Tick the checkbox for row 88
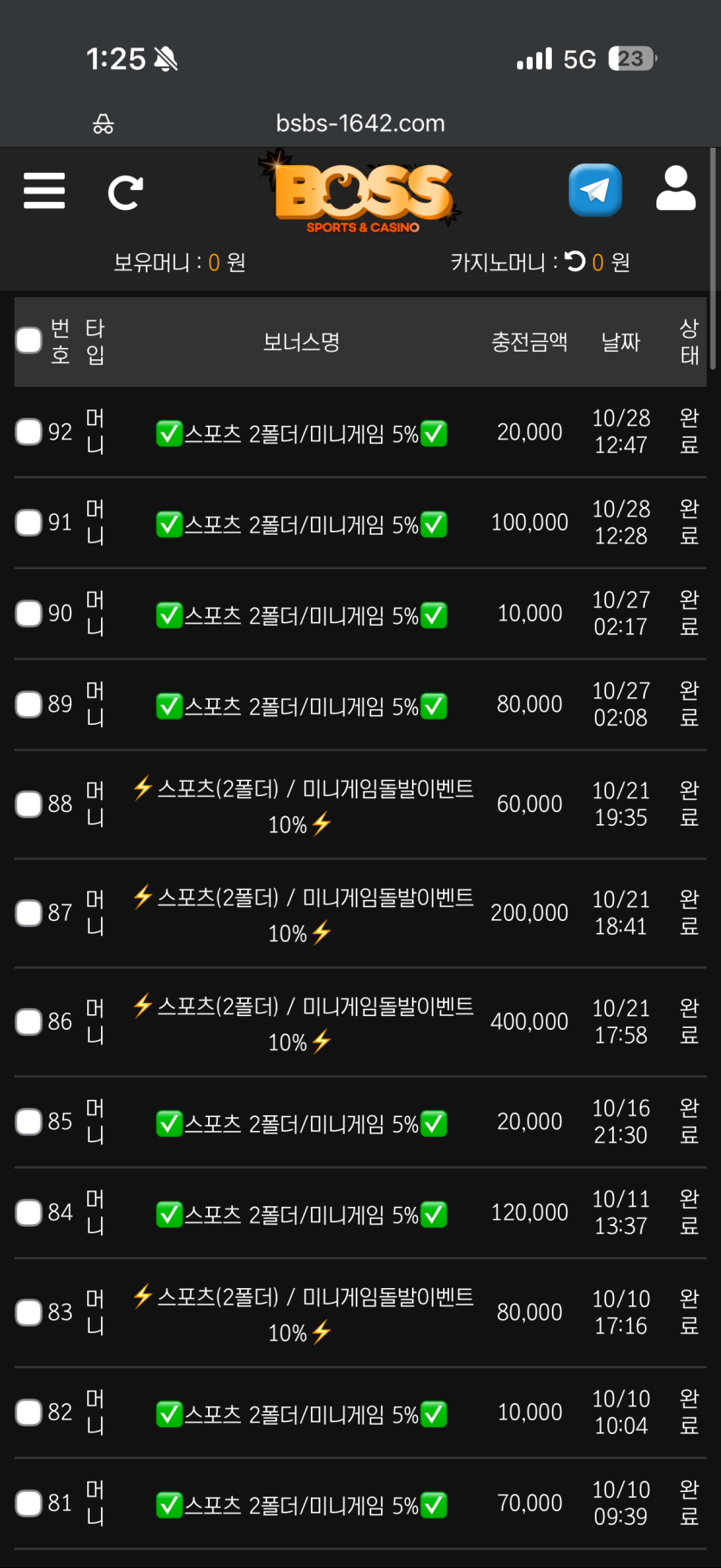 [x=28, y=804]
